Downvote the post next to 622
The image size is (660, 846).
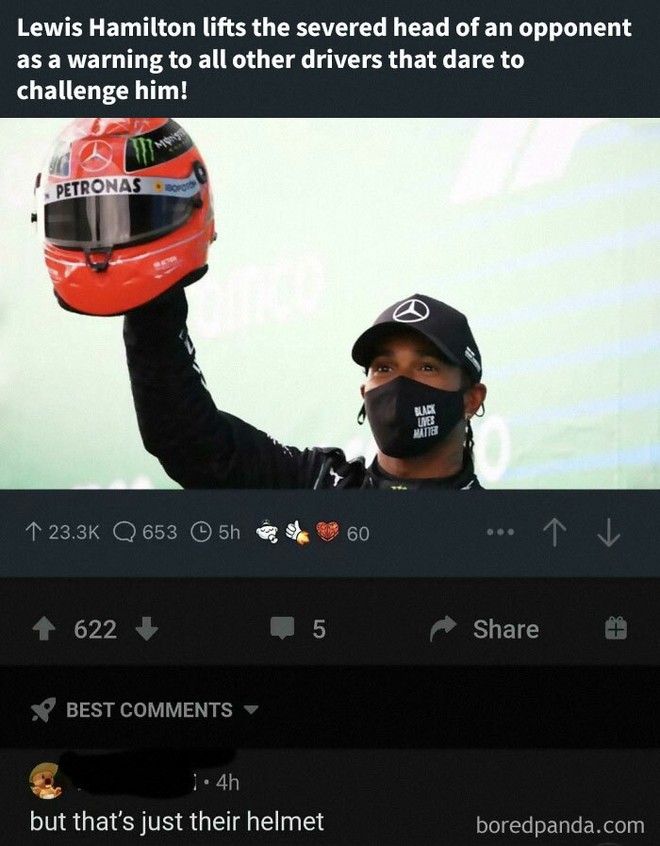tap(147, 629)
